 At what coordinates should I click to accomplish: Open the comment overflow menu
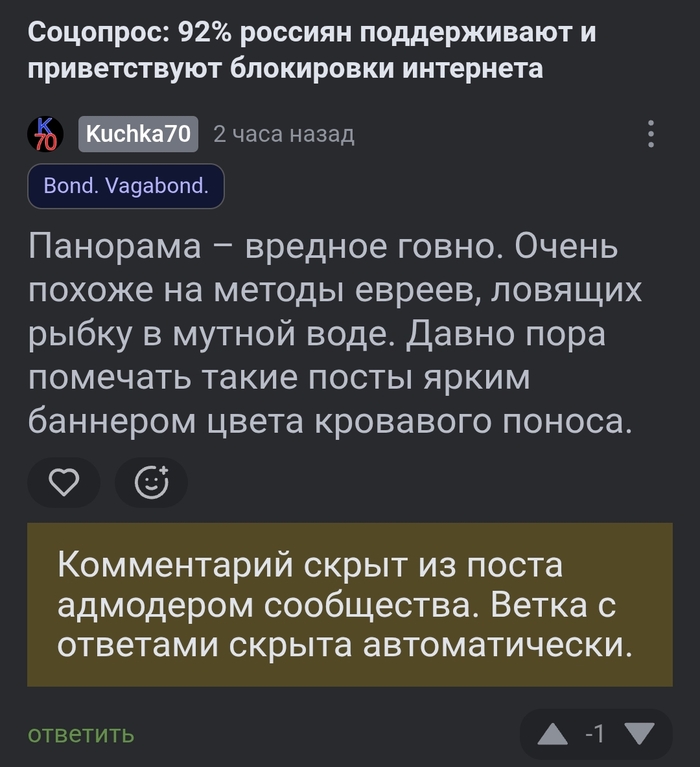click(x=651, y=134)
